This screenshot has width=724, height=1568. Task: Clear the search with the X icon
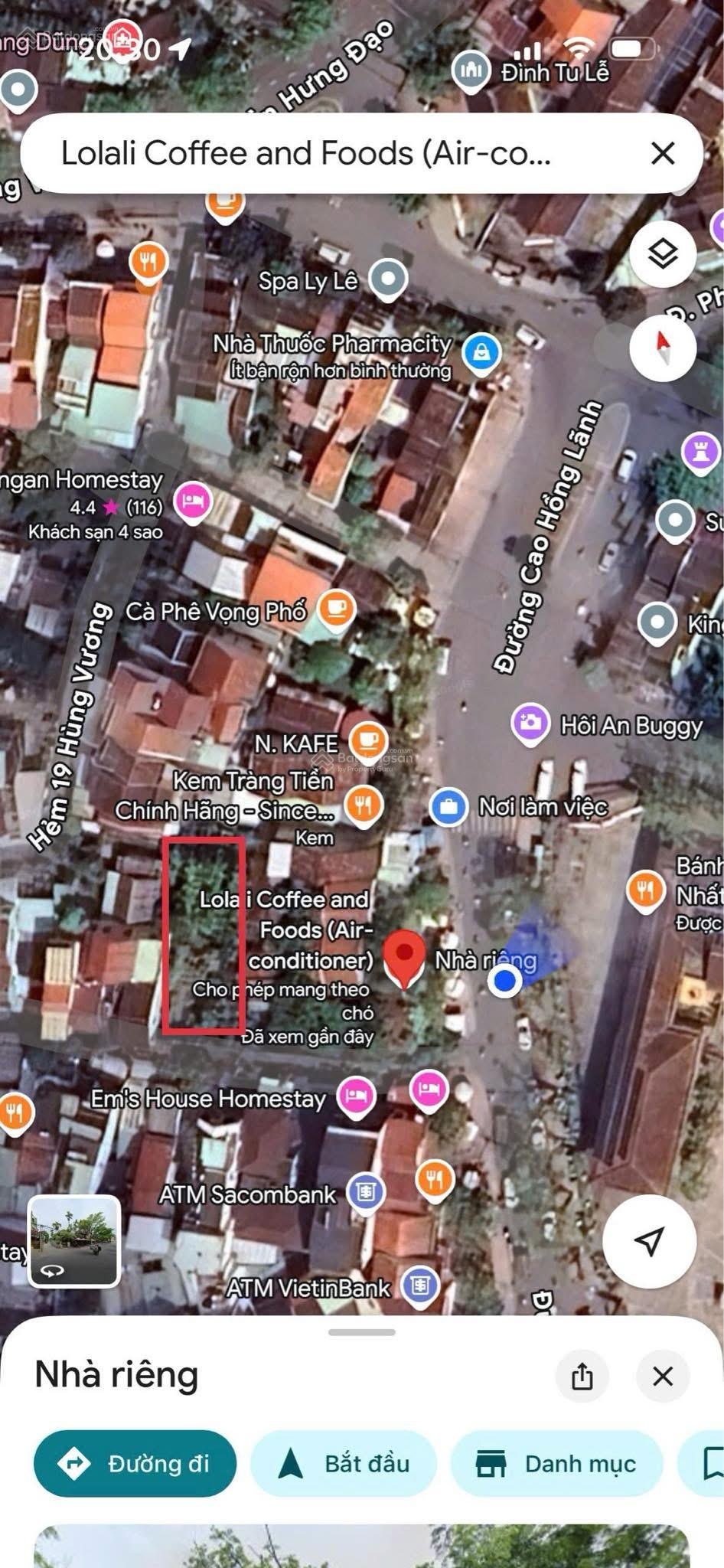(x=663, y=153)
